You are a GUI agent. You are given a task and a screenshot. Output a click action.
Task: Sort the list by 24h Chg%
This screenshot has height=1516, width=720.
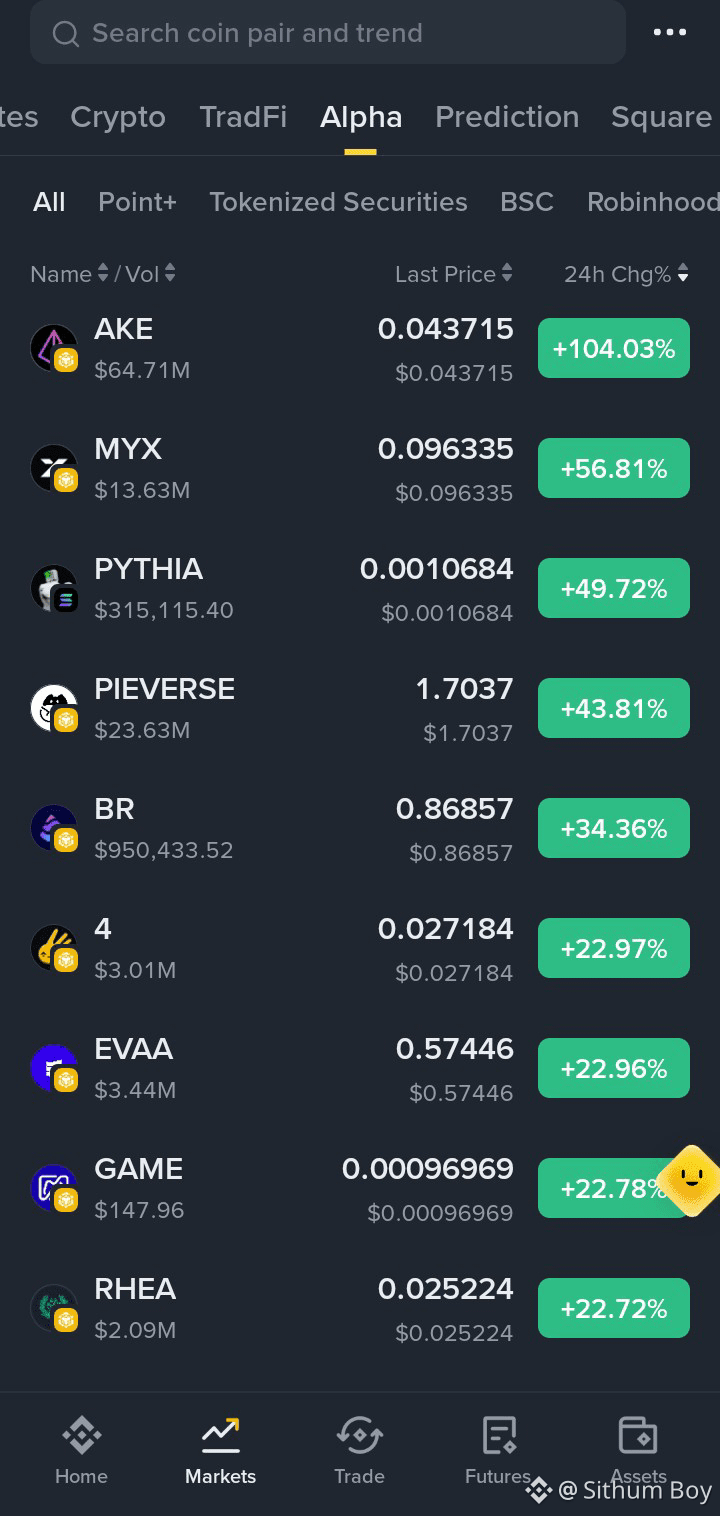(x=626, y=274)
